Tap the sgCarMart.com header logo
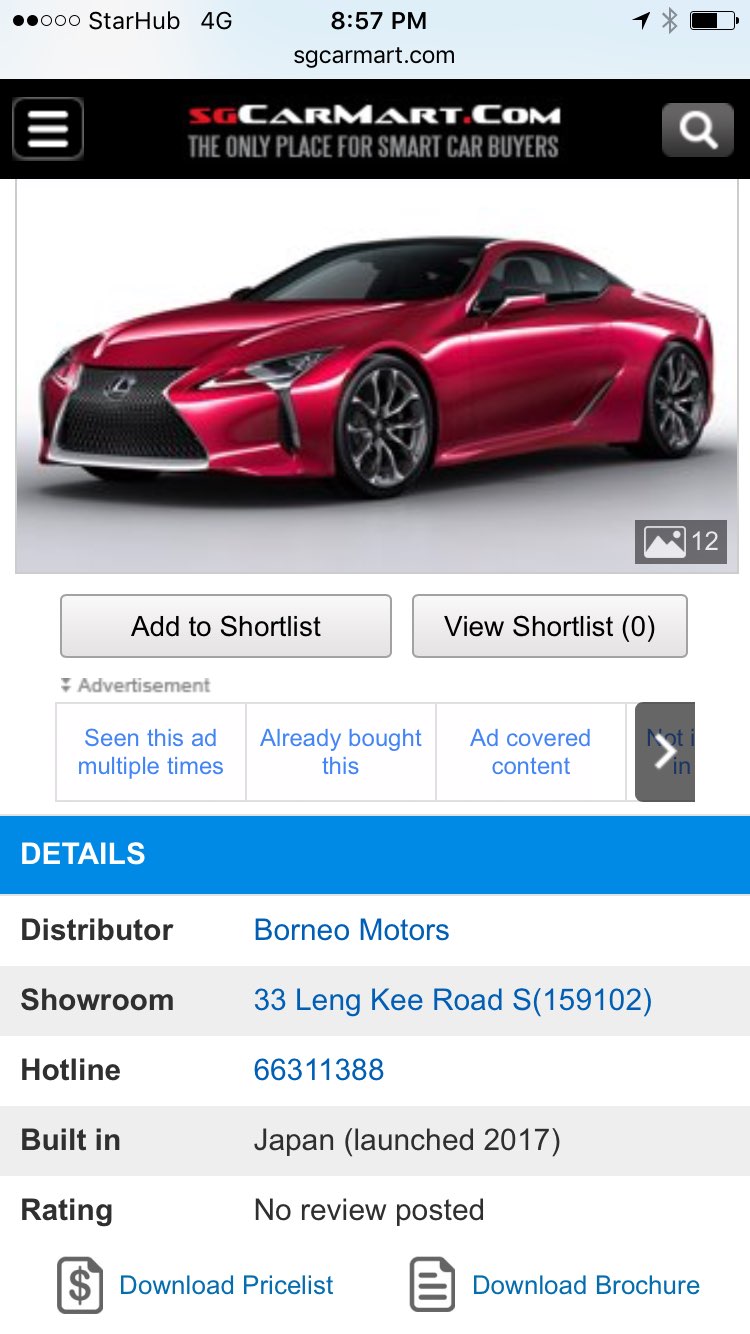Screen dimensions: 750x1334 tap(374, 131)
